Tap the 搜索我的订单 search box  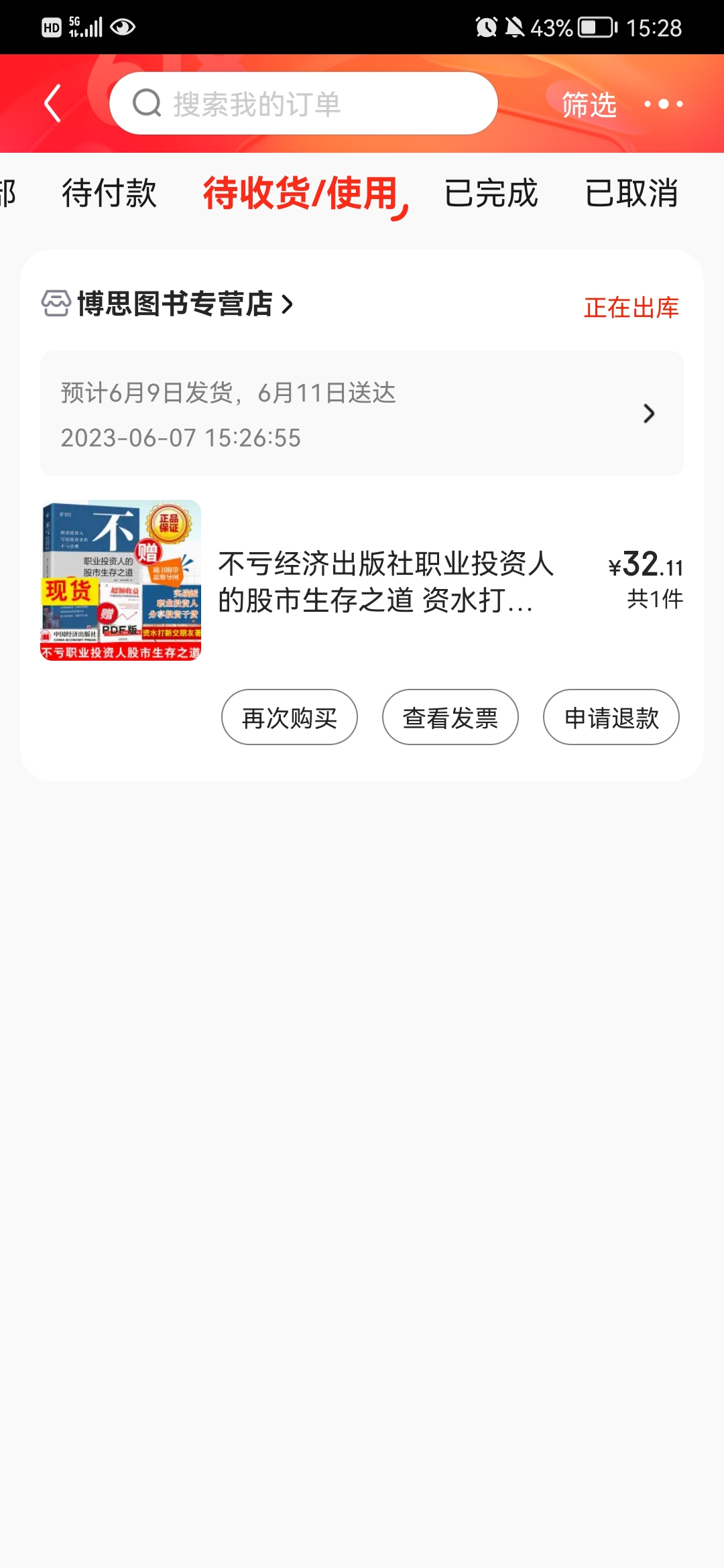[303, 104]
